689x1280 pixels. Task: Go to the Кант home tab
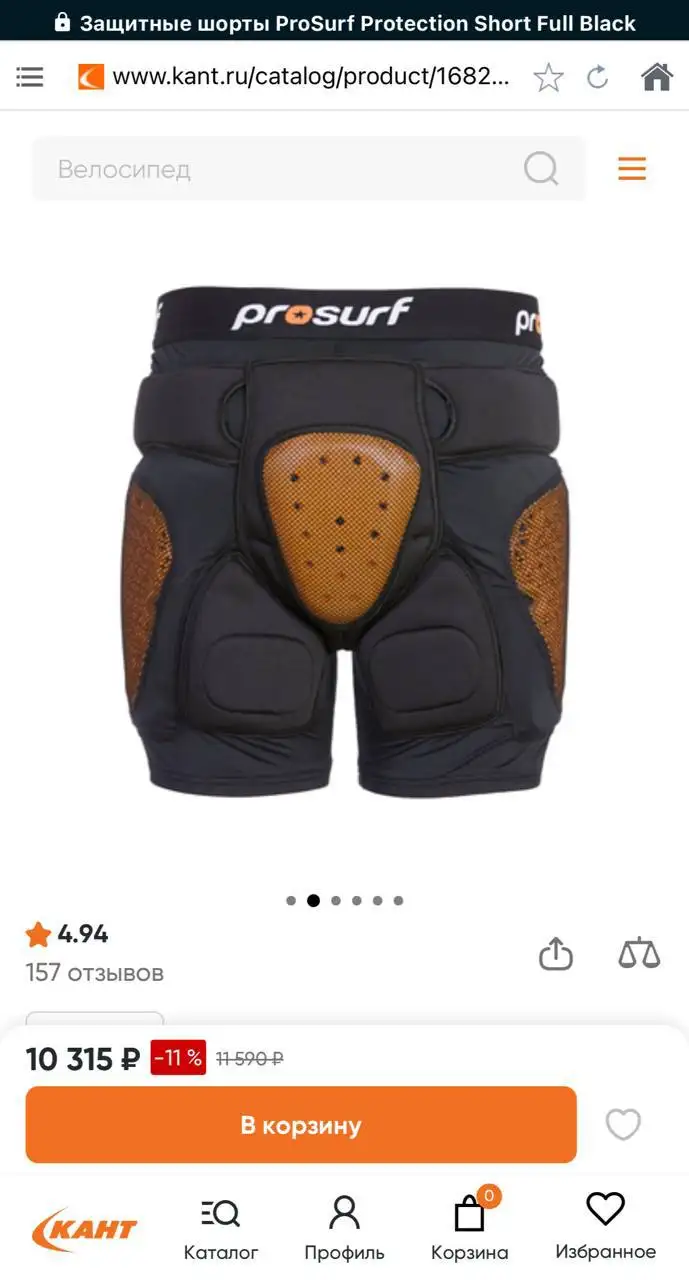[84, 1229]
